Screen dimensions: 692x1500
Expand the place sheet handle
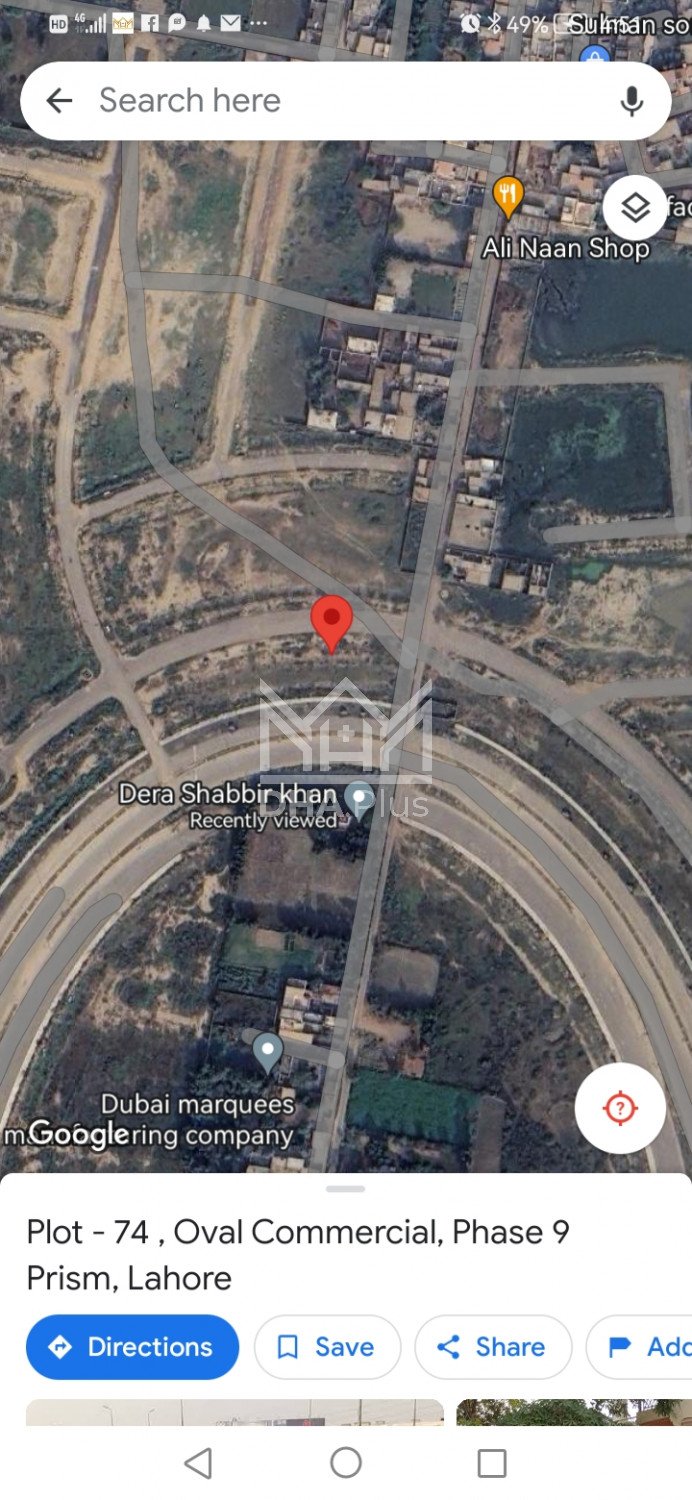click(x=346, y=1189)
